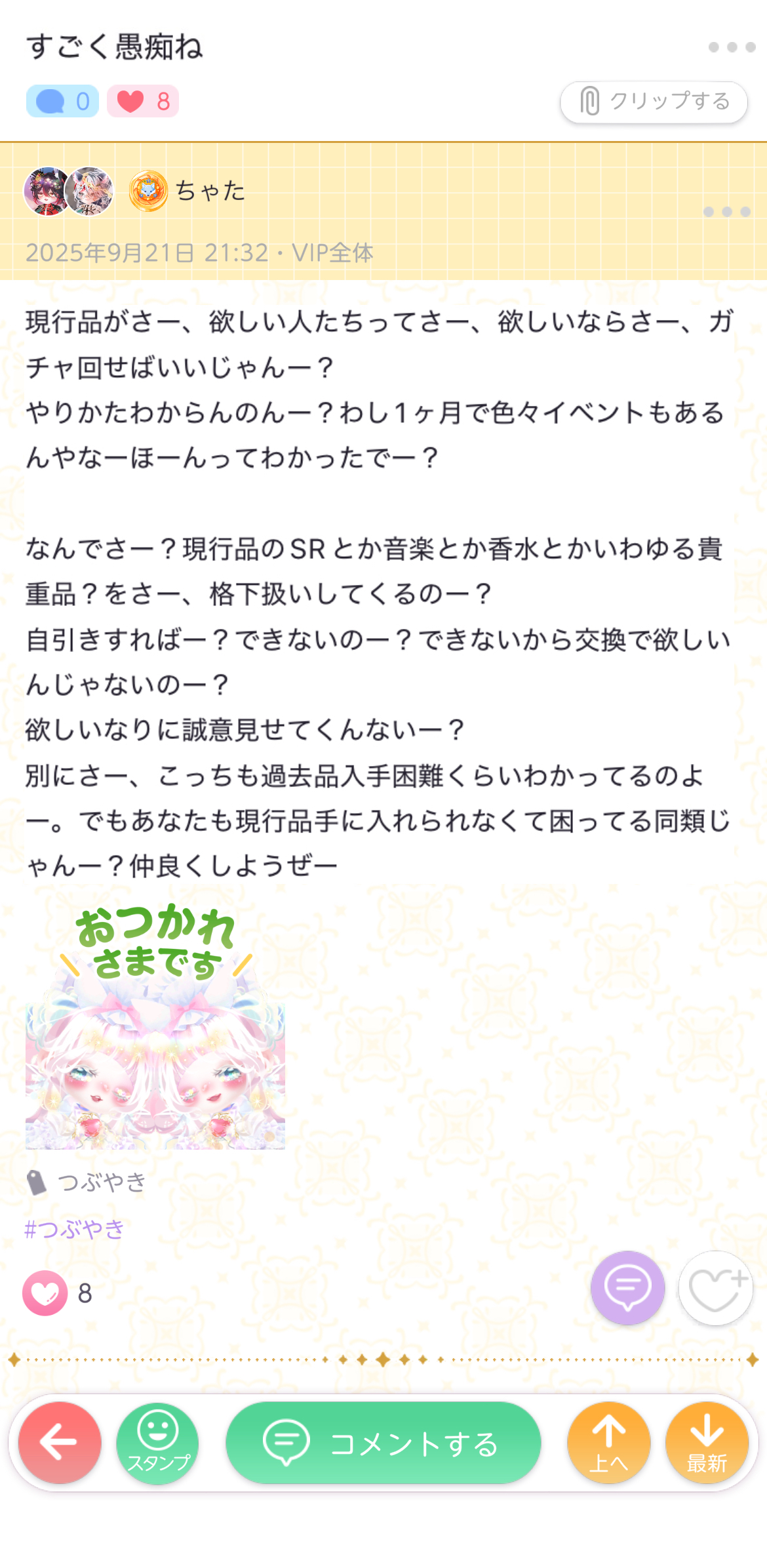Open the #つぶやき hashtag link
Screen dimensions: 767x1568
75,1228
